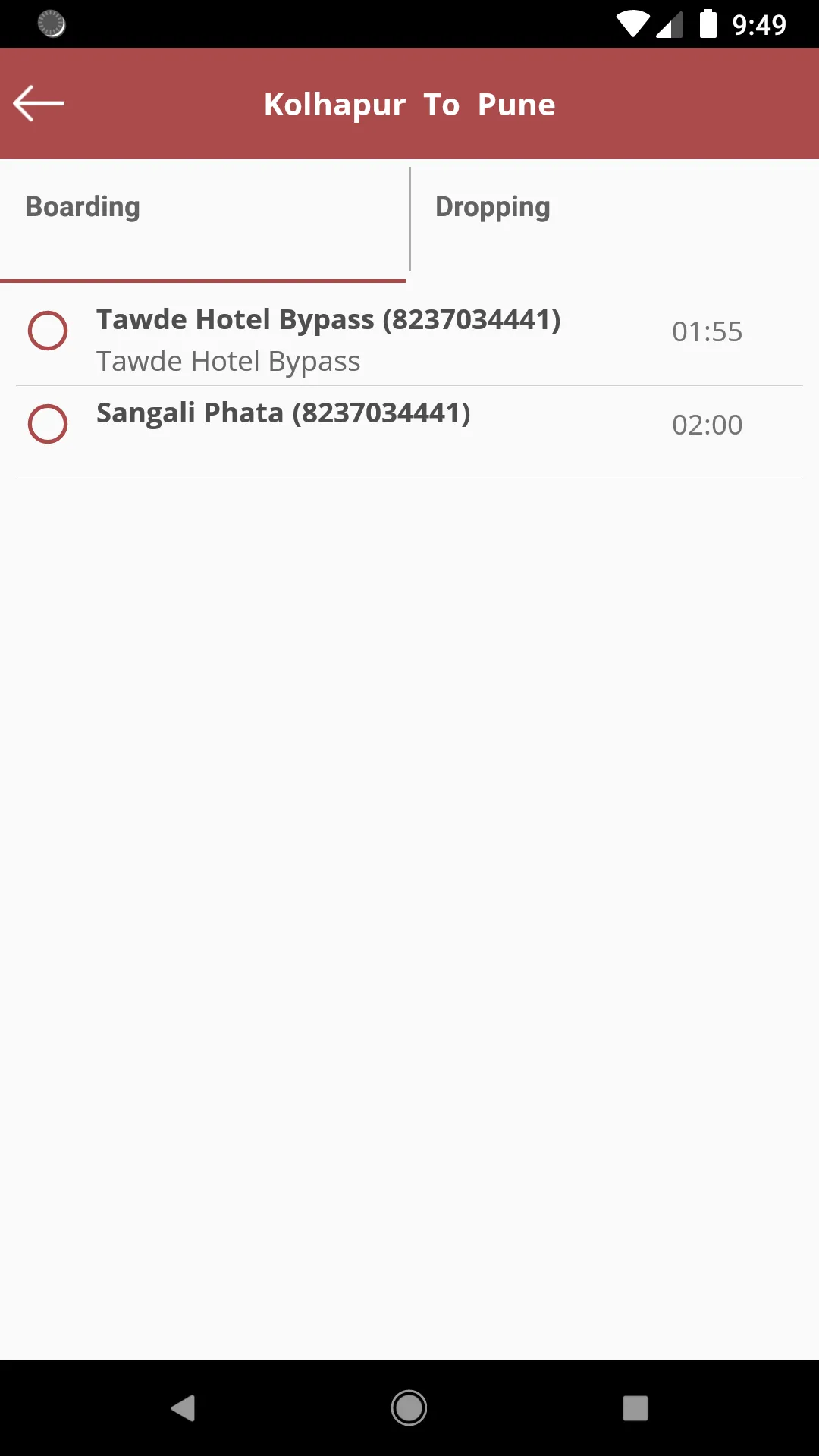Select Sangali Phata boarding point

[x=283, y=413]
